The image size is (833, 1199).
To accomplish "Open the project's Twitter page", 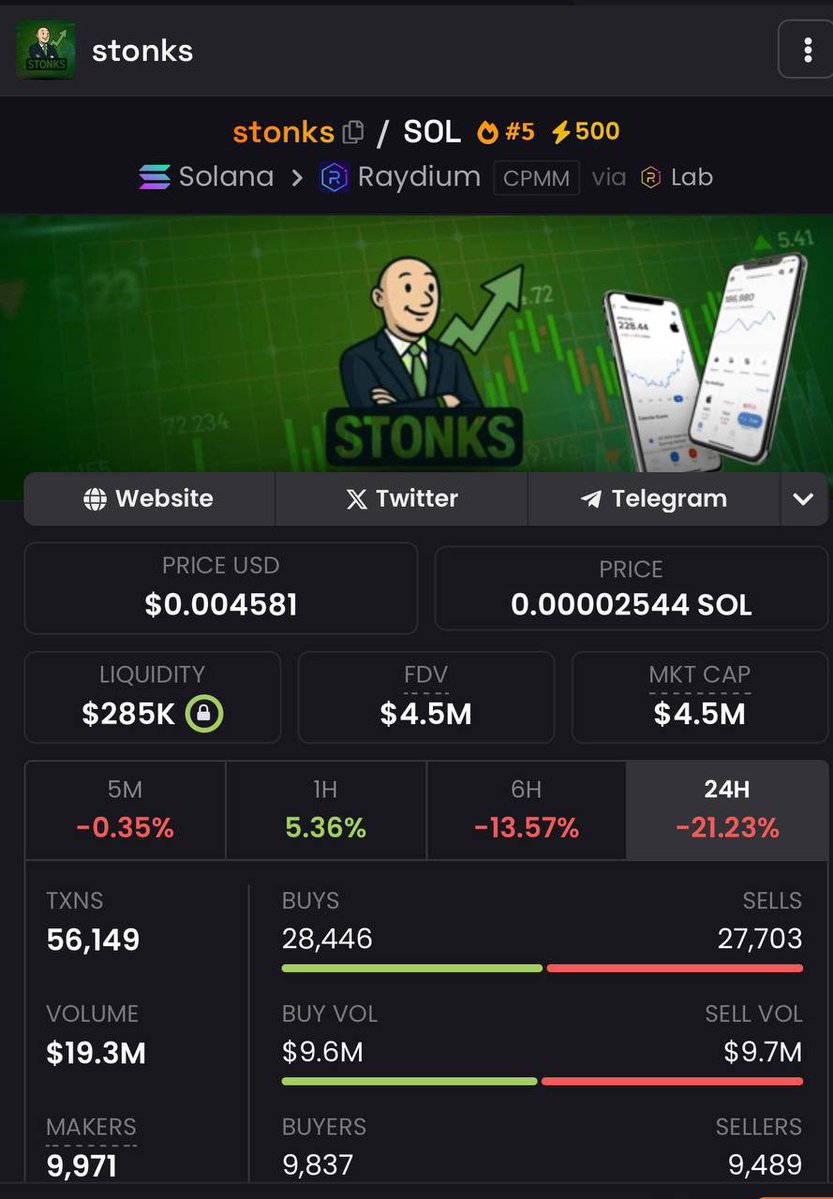I will (x=401, y=498).
